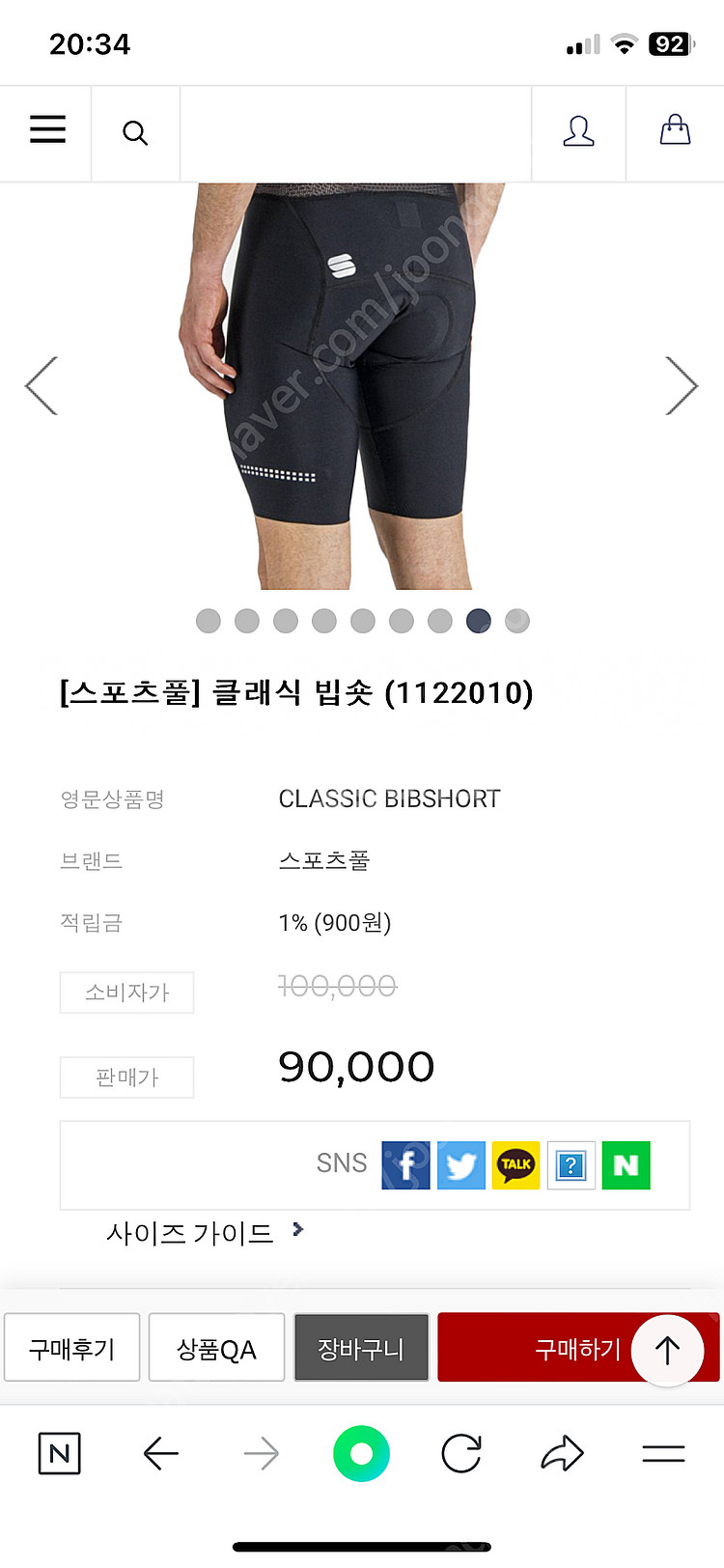Viewport: 724px width, 1568px height.
Task: Open my account profile icon
Action: (578, 131)
